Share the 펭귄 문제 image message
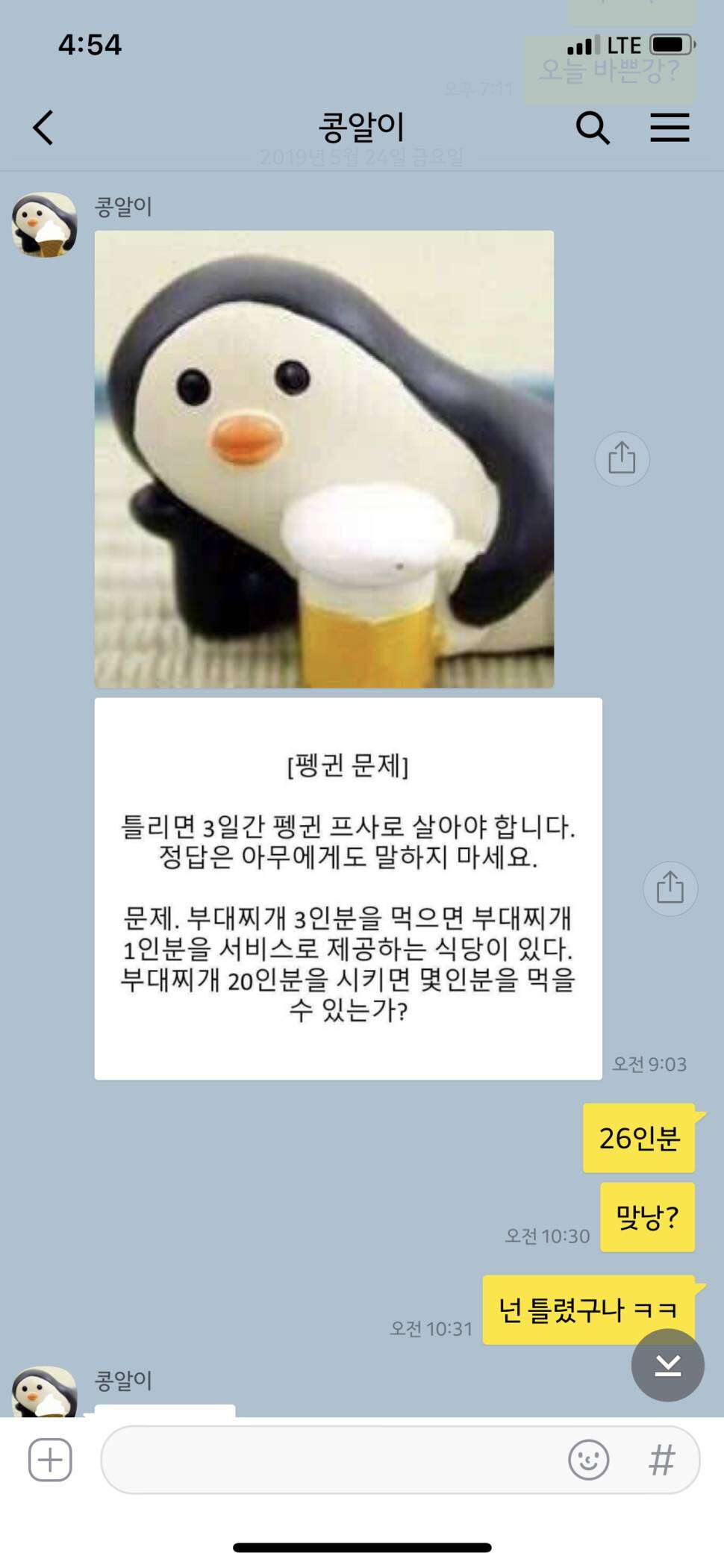 [x=670, y=889]
